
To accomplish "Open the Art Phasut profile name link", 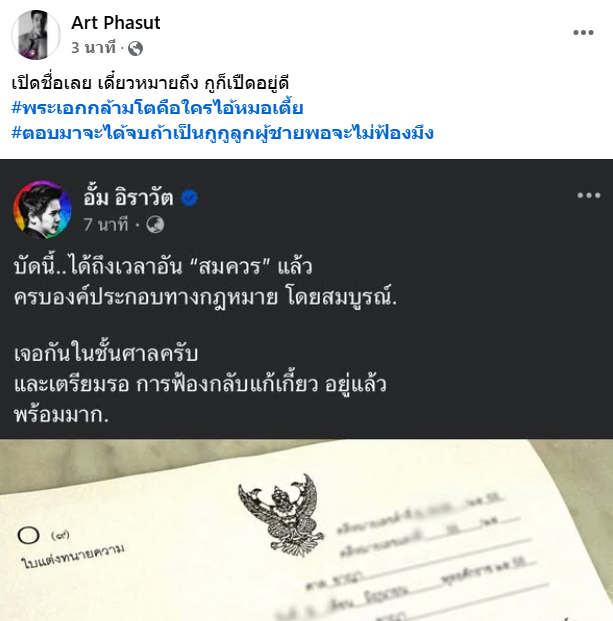I will pyautogui.click(x=116, y=23).
